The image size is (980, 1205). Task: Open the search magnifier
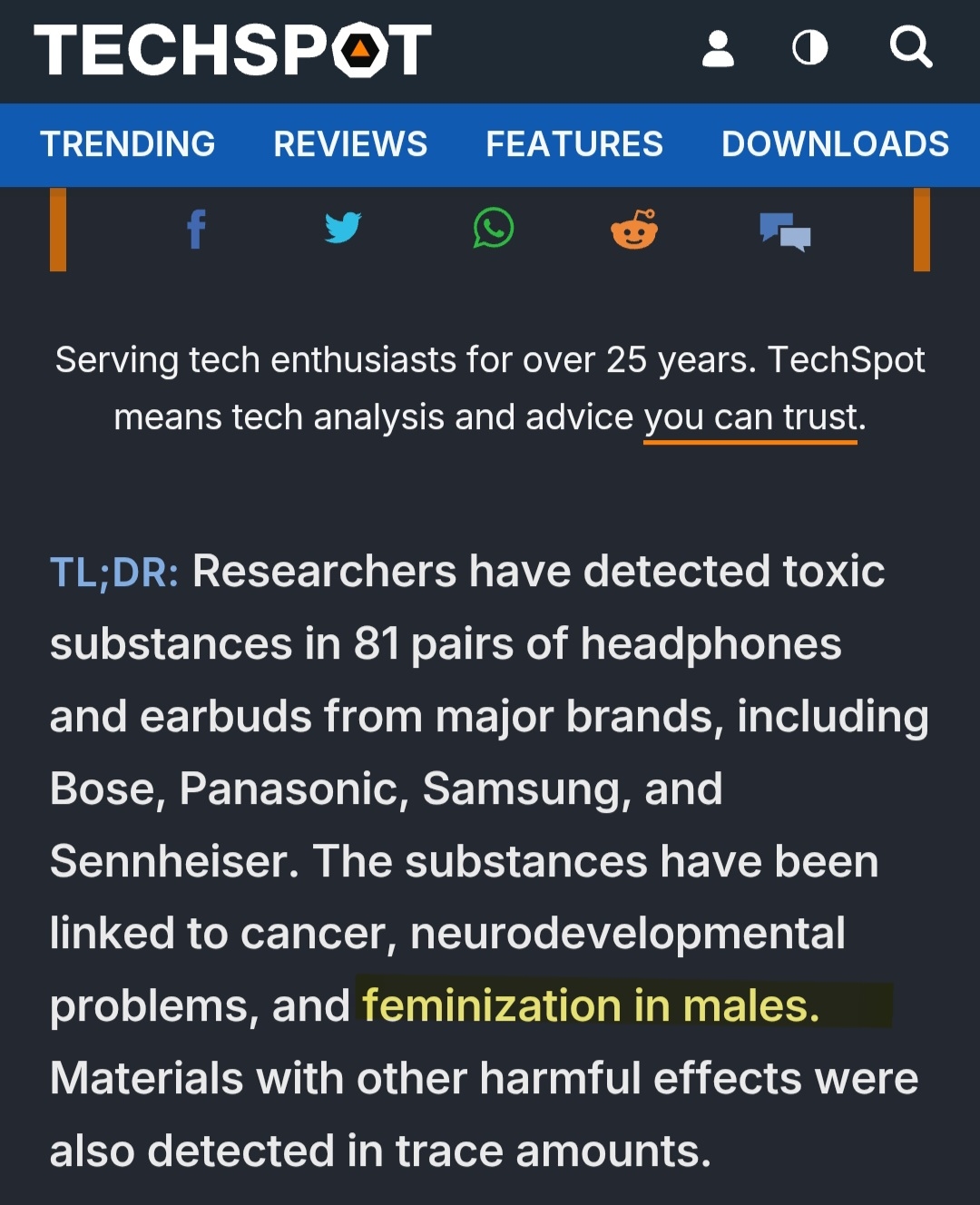pyautogui.click(x=910, y=46)
